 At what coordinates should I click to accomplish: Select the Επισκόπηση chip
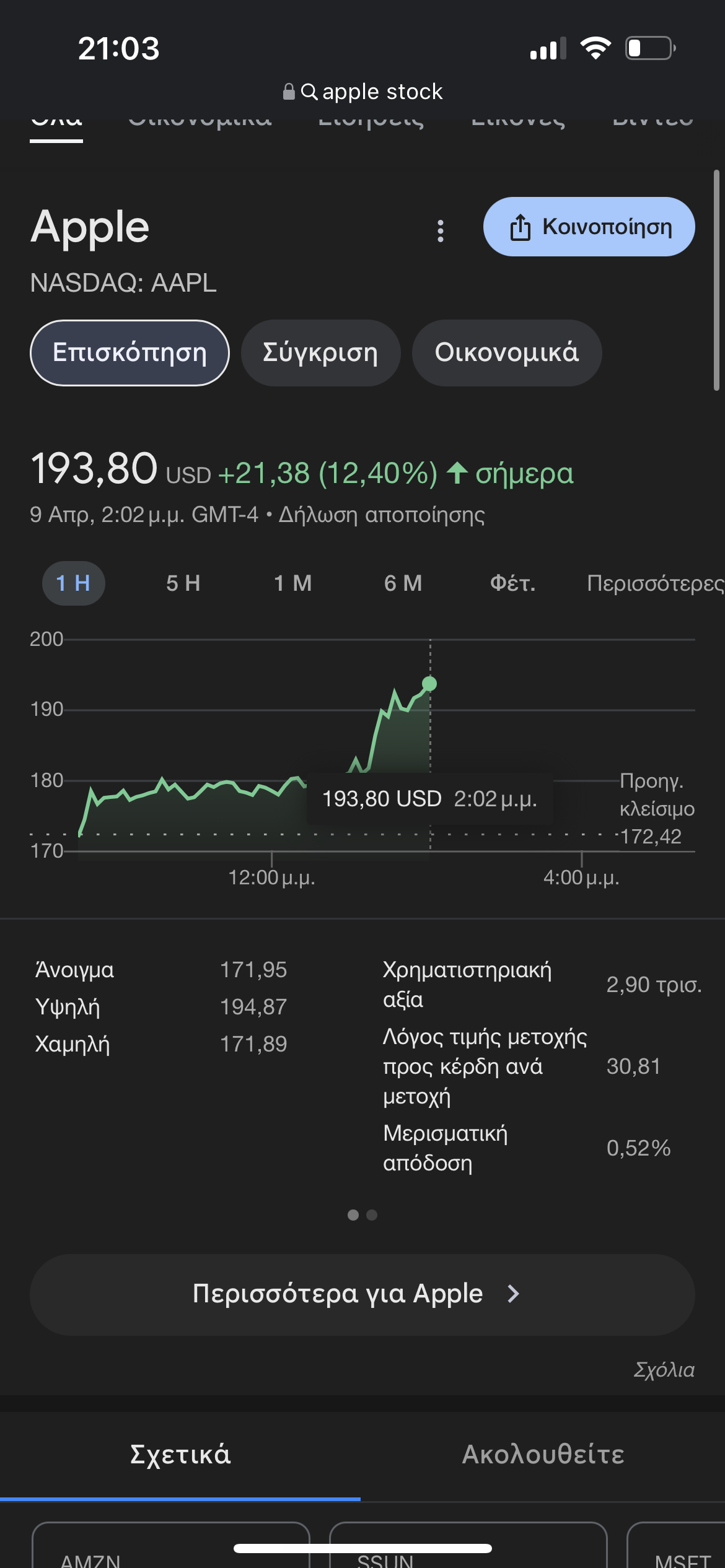(x=130, y=352)
